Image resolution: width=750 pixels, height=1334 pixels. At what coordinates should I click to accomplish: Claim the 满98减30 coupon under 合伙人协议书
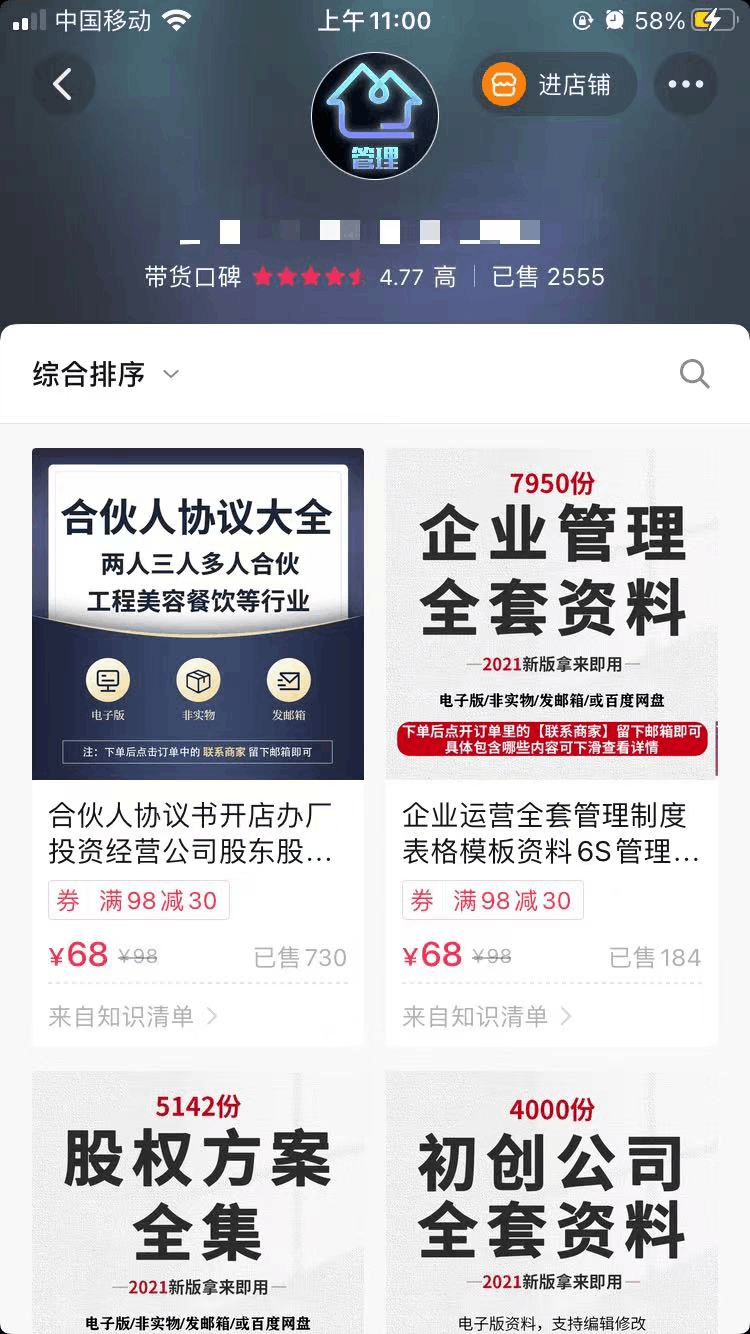coord(139,900)
